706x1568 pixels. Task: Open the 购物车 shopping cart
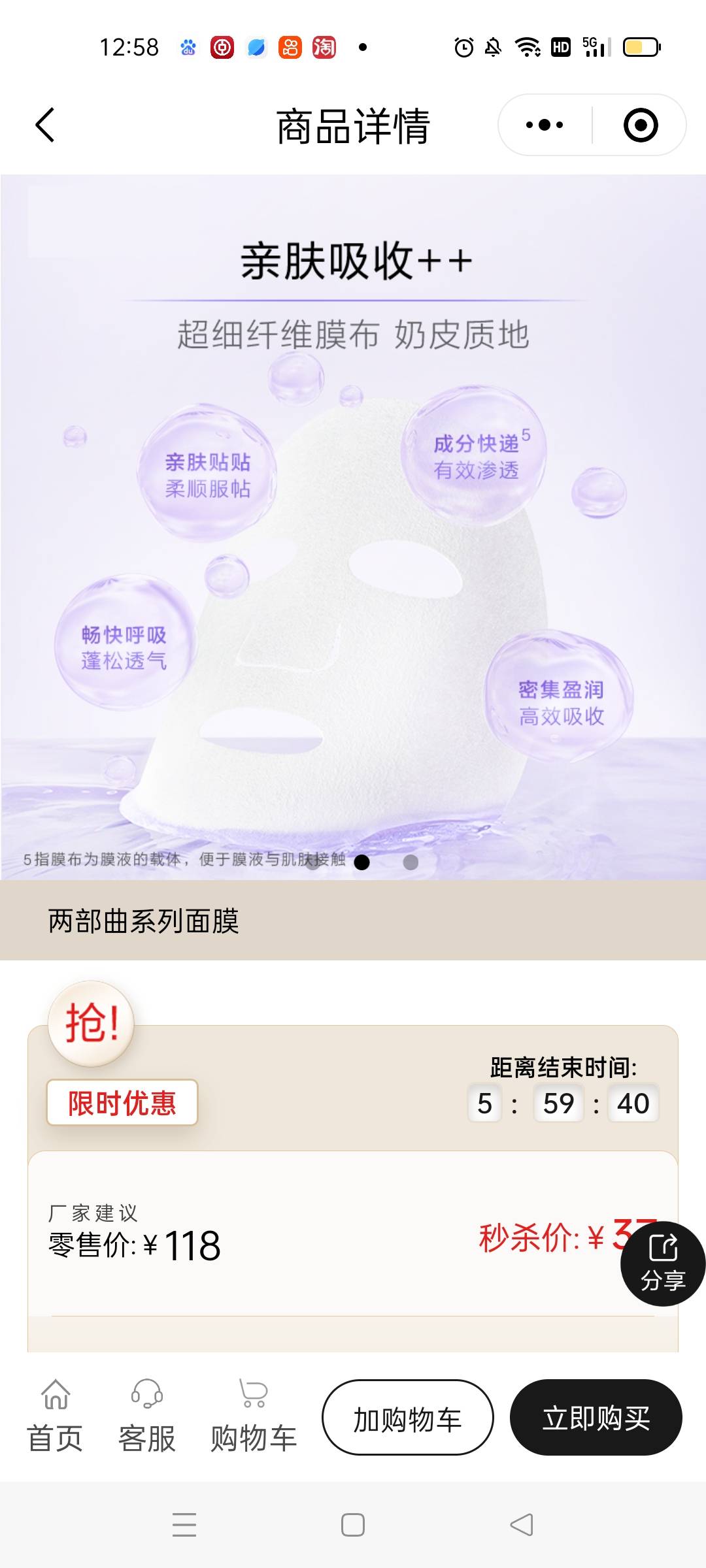click(254, 1416)
